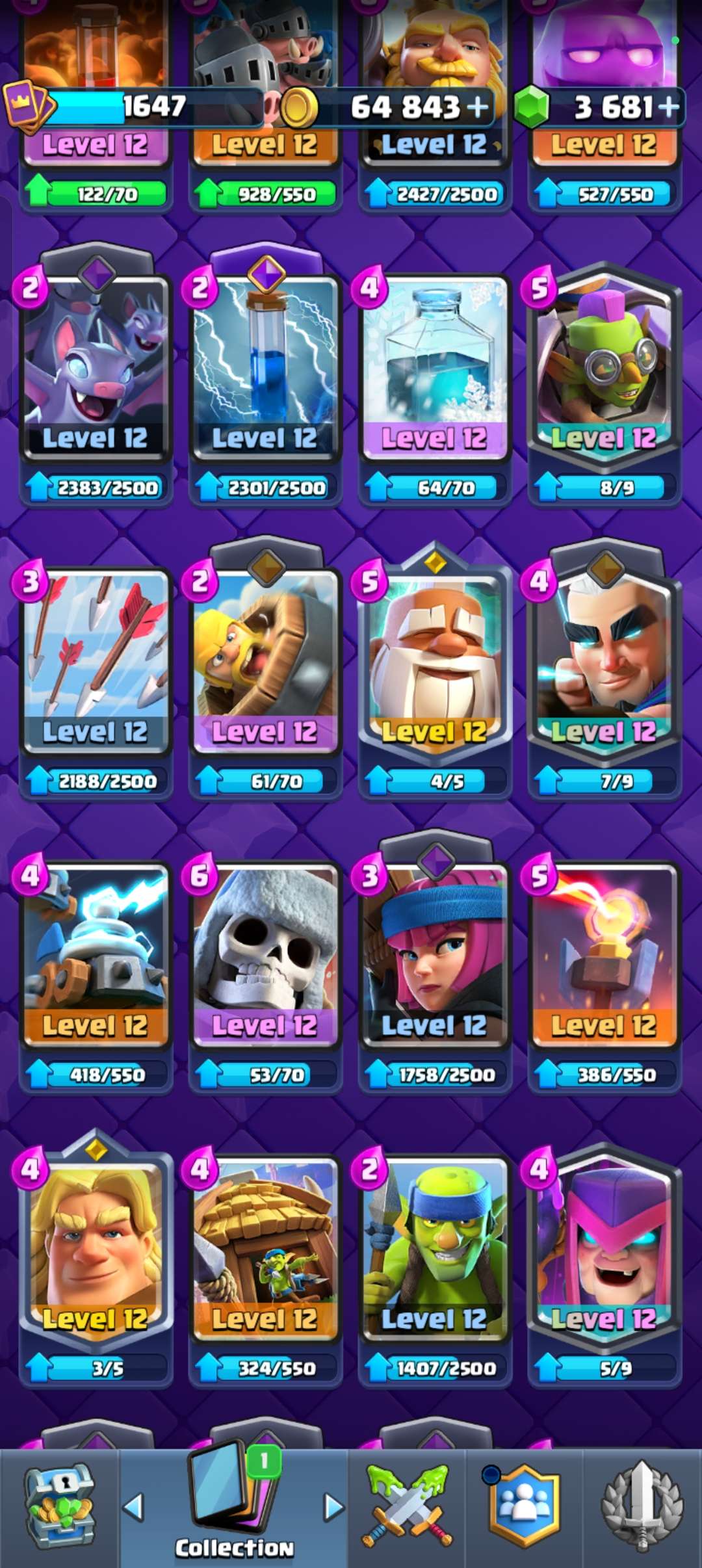Tap the right arrow beside Collection
Image resolution: width=702 pixels, height=1568 pixels.
click(x=333, y=1507)
